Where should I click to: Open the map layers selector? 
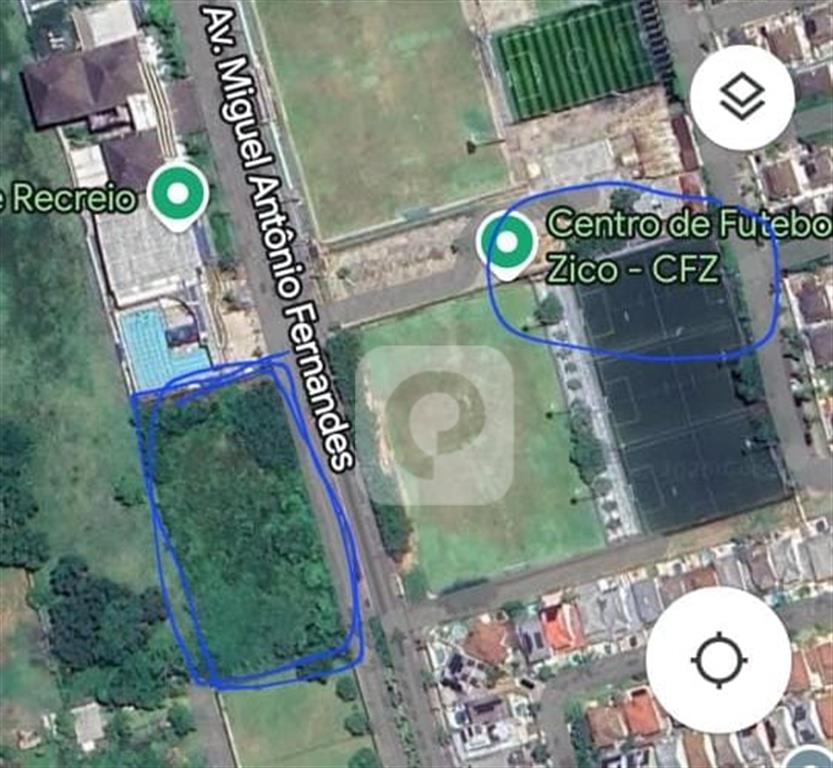pyautogui.click(x=742, y=97)
